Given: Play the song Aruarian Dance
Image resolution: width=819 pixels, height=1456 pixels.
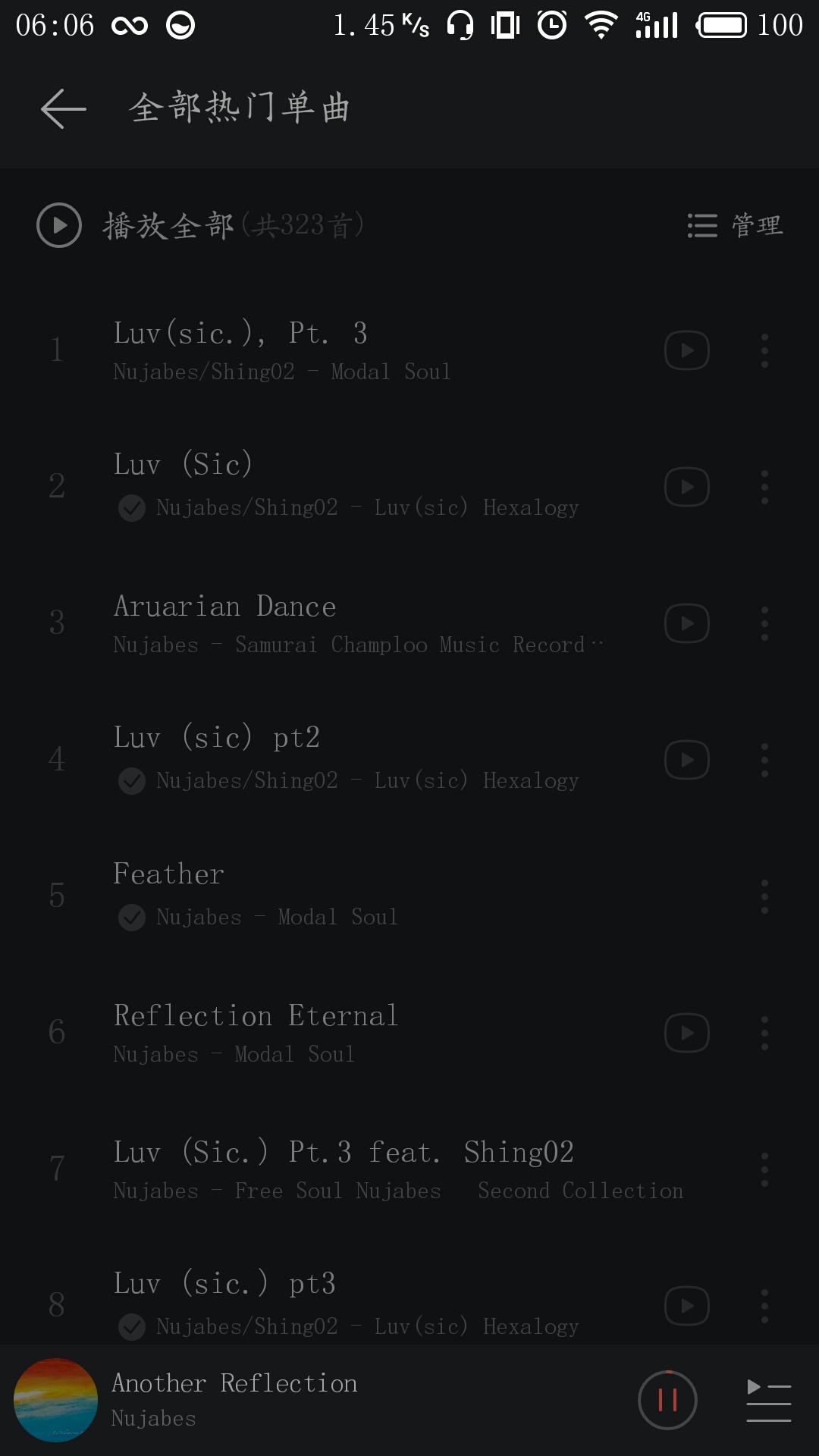Looking at the screenshot, I should click(341, 622).
